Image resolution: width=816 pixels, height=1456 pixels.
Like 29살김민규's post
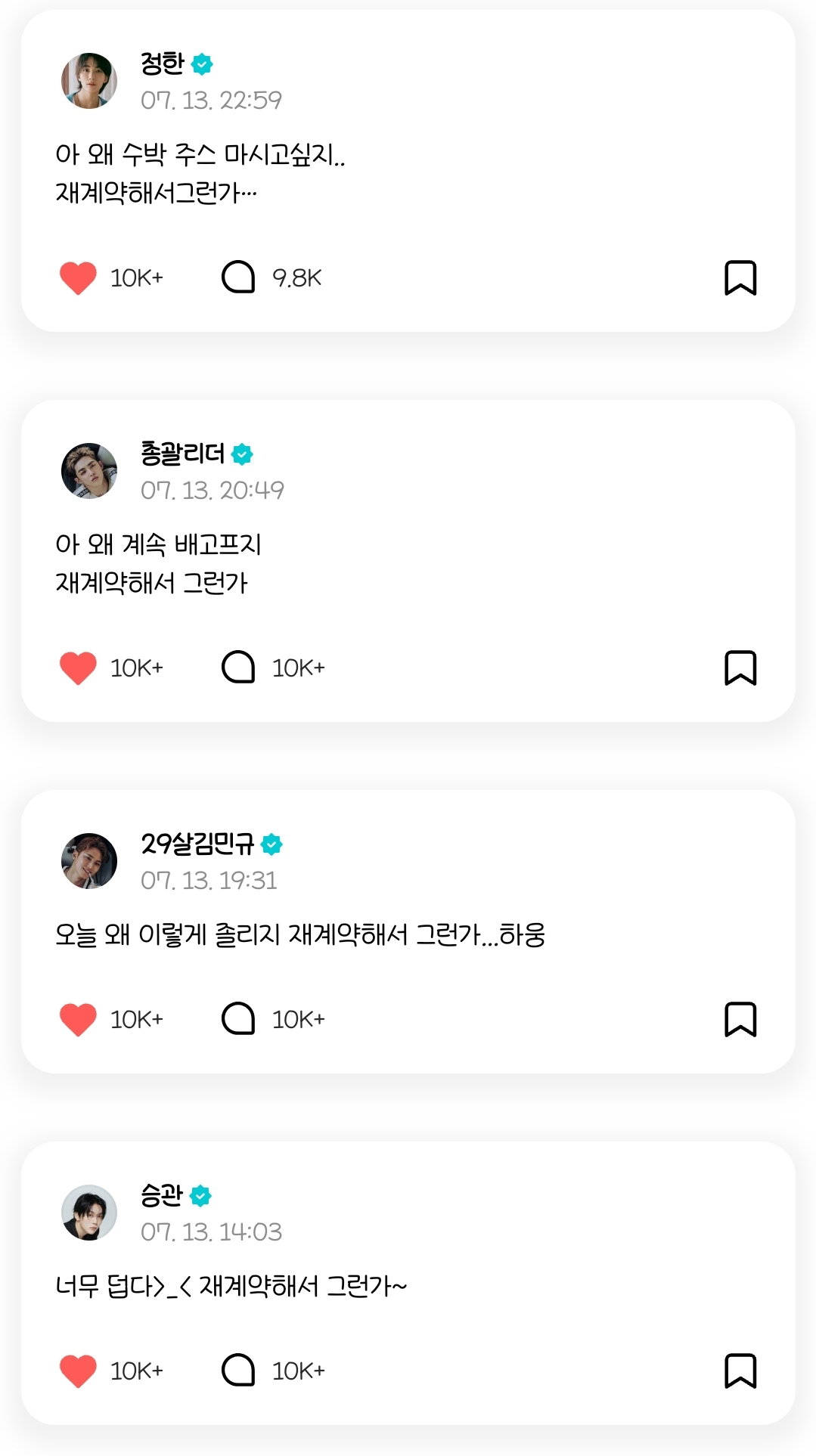tap(78, 1020)
